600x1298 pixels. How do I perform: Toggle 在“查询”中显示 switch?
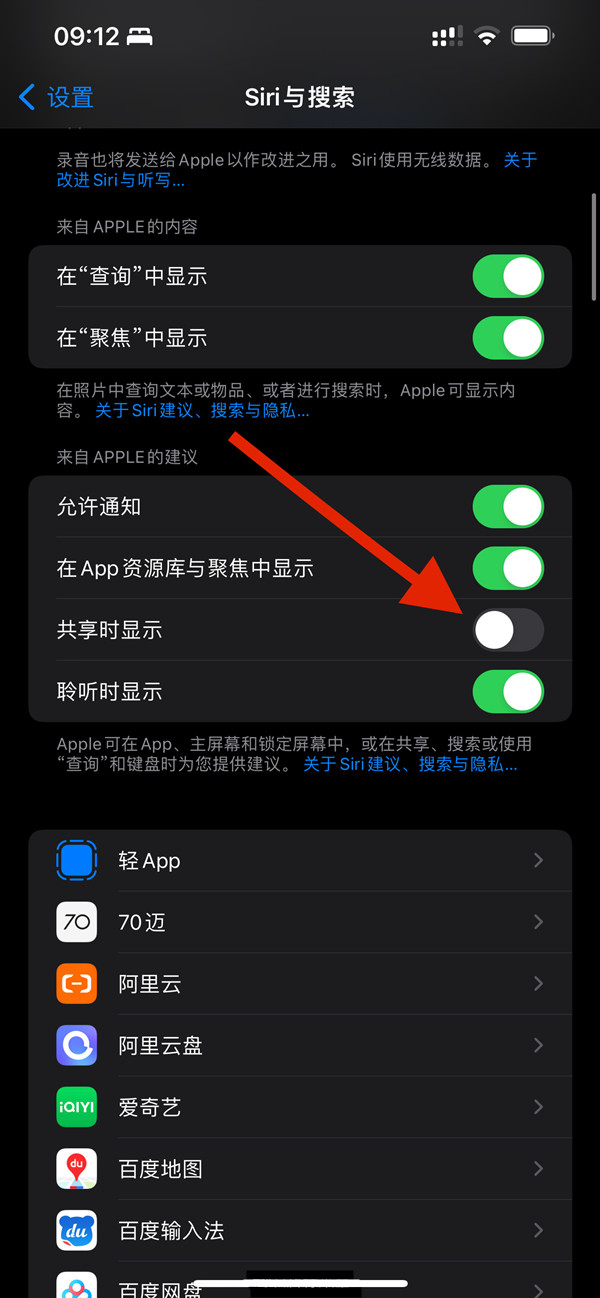point(508,277)
